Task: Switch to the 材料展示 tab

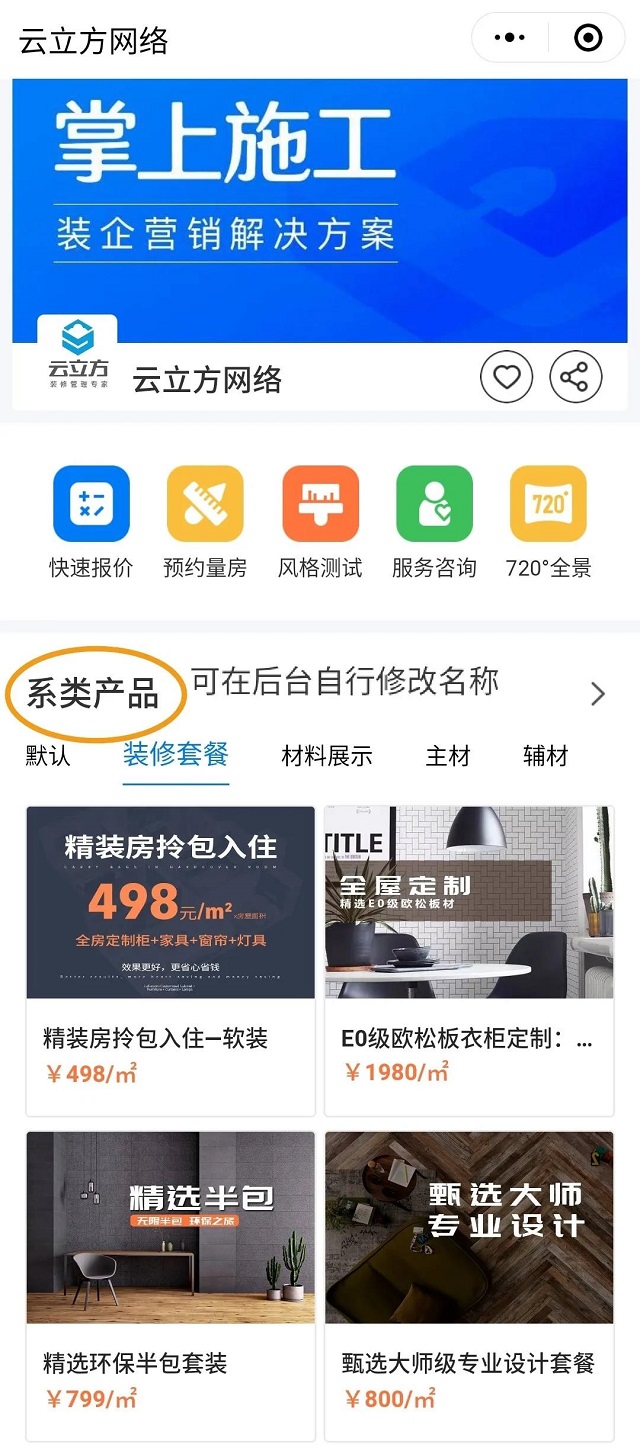Action: point(327,756)
